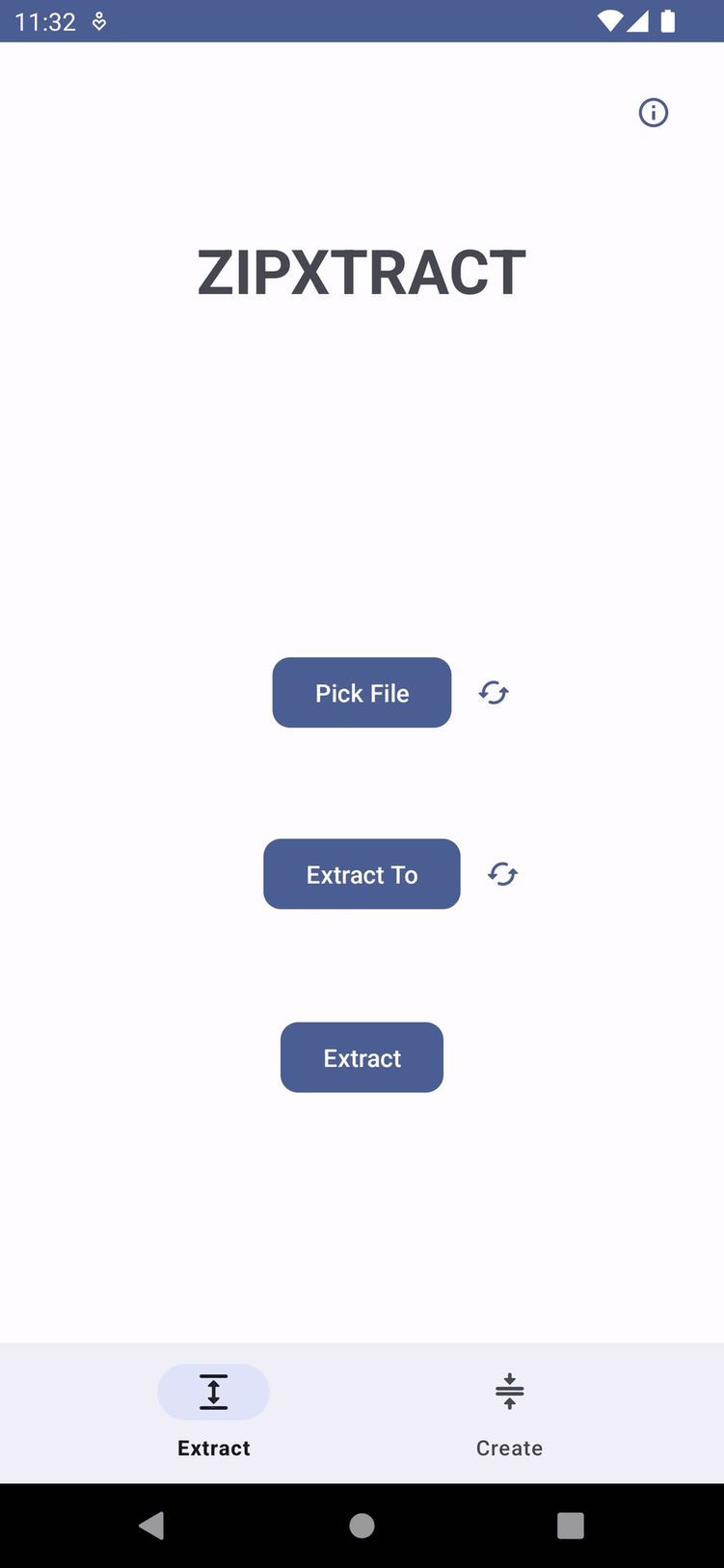Click the ZIPXTRACT title text
724x1568 pixels.
362,271
